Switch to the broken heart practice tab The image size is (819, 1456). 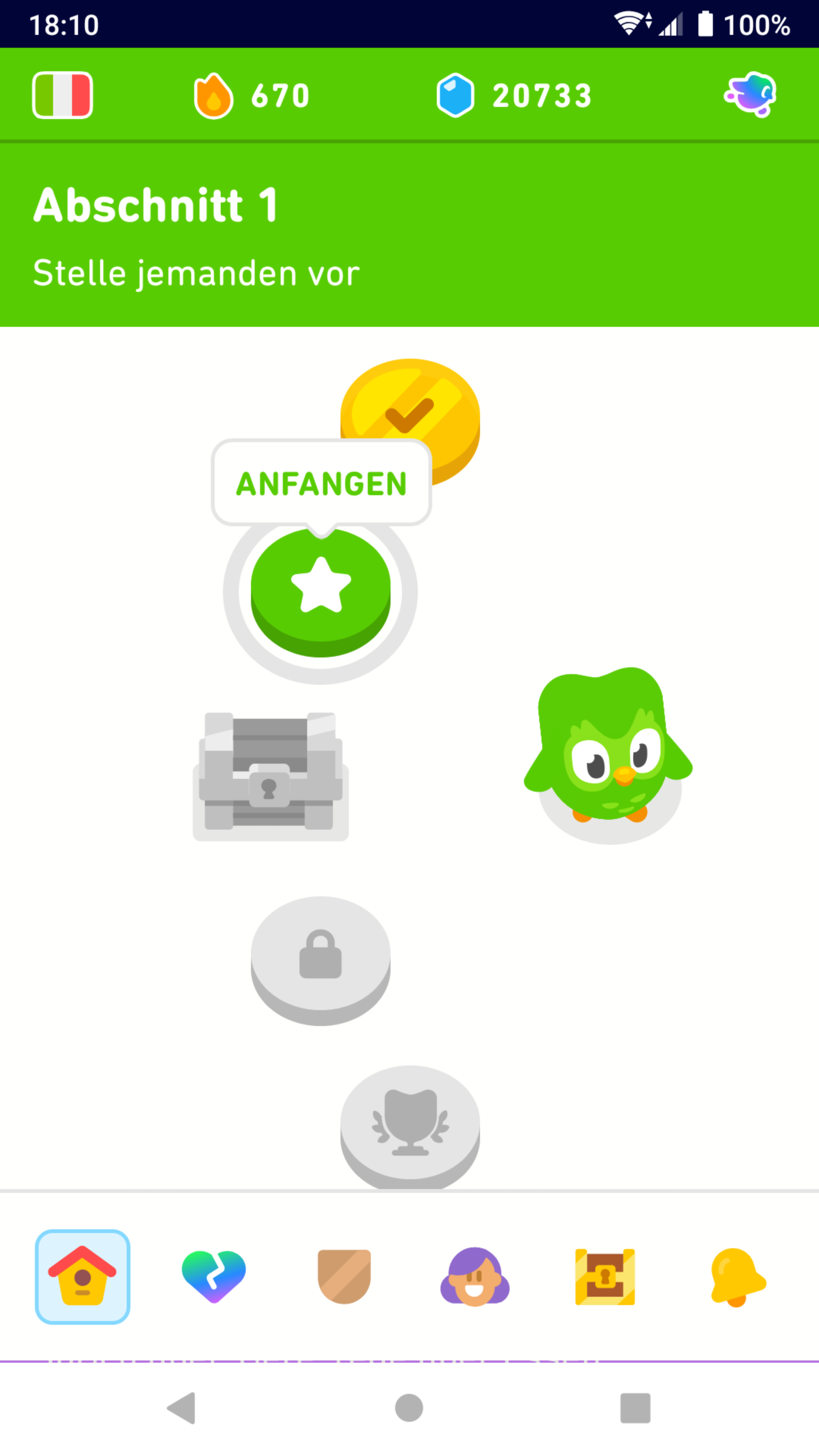(213, 1276)
